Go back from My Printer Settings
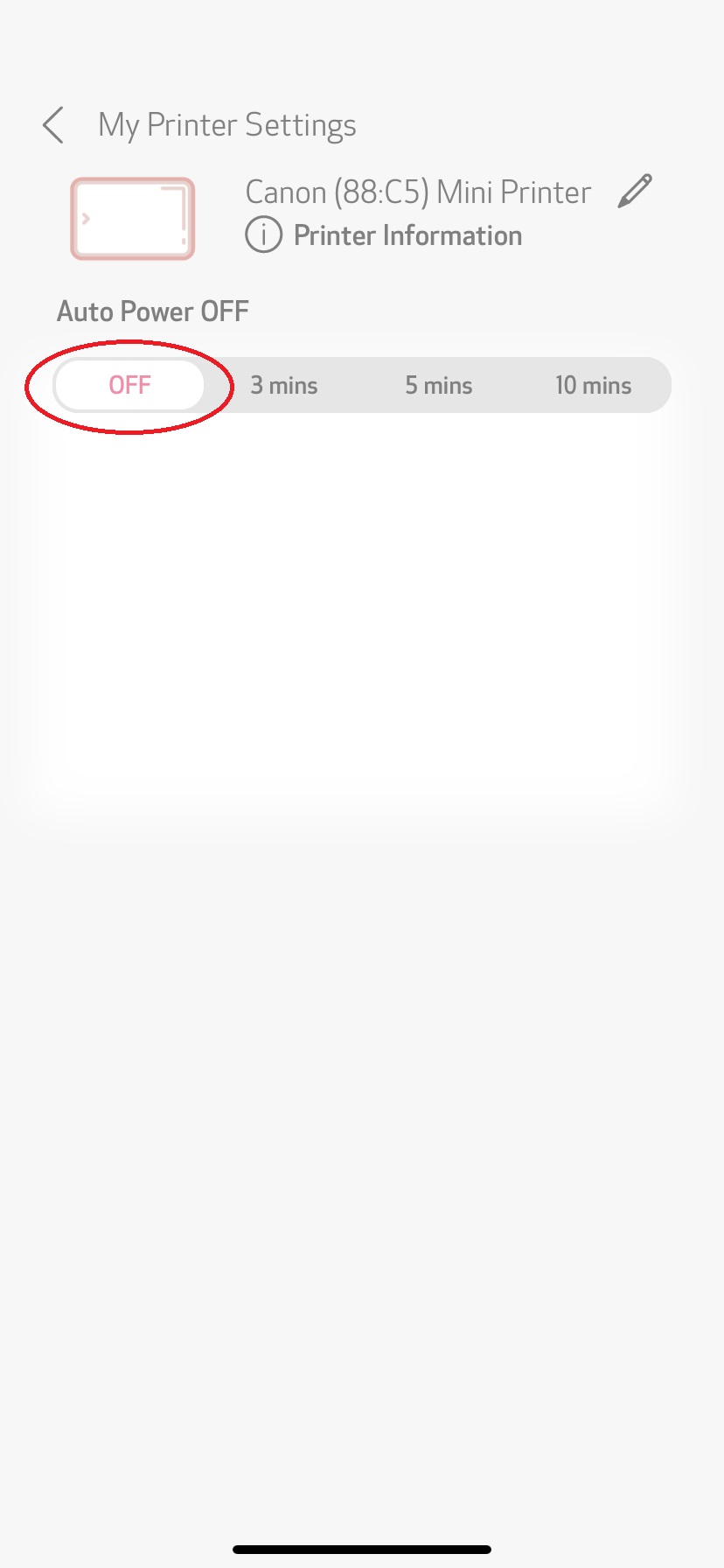The height and width of the screenshot is (1568, 724). click(53, 125)
